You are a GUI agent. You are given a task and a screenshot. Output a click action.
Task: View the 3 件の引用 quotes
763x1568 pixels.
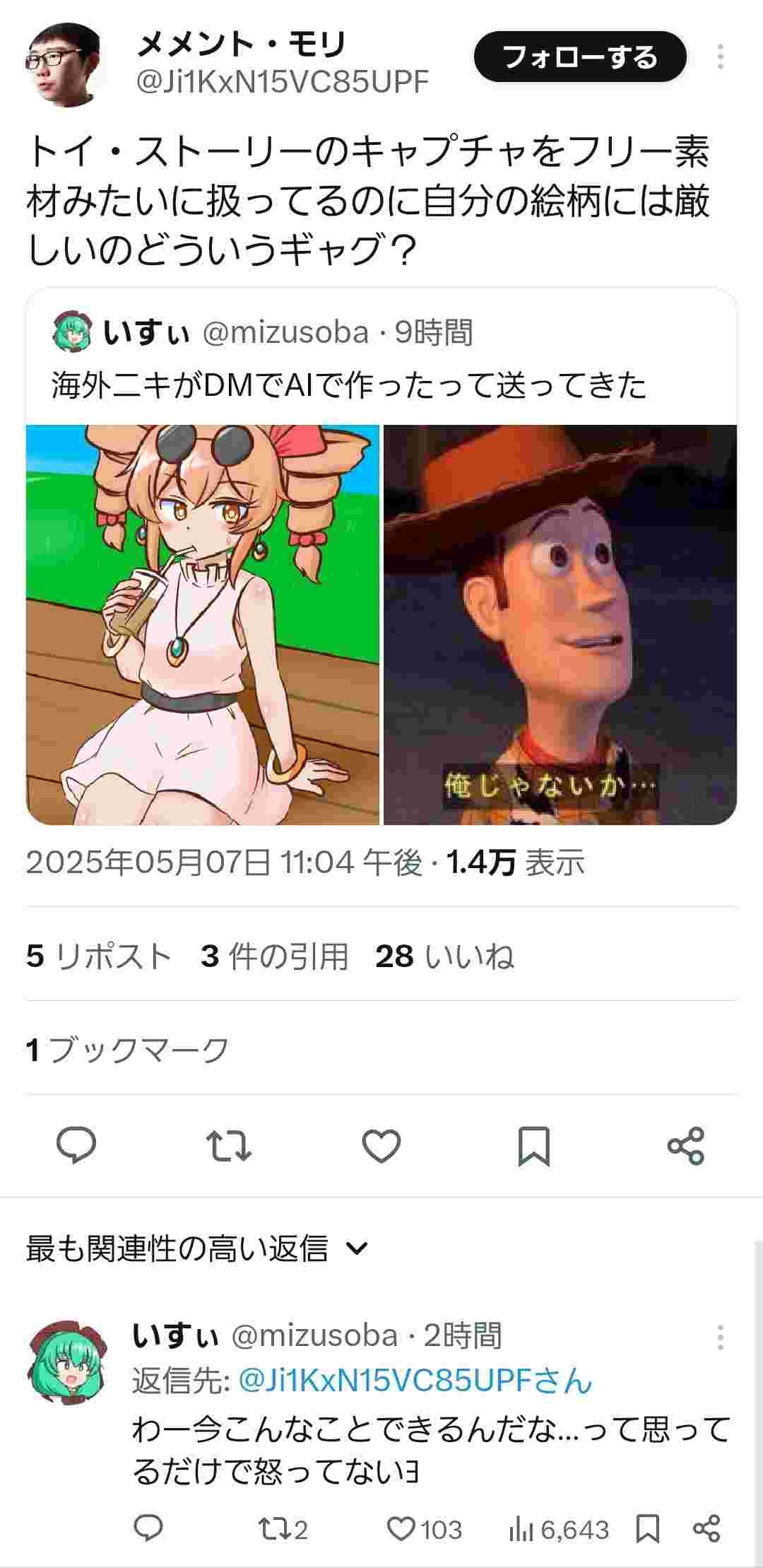click(274, 956)
